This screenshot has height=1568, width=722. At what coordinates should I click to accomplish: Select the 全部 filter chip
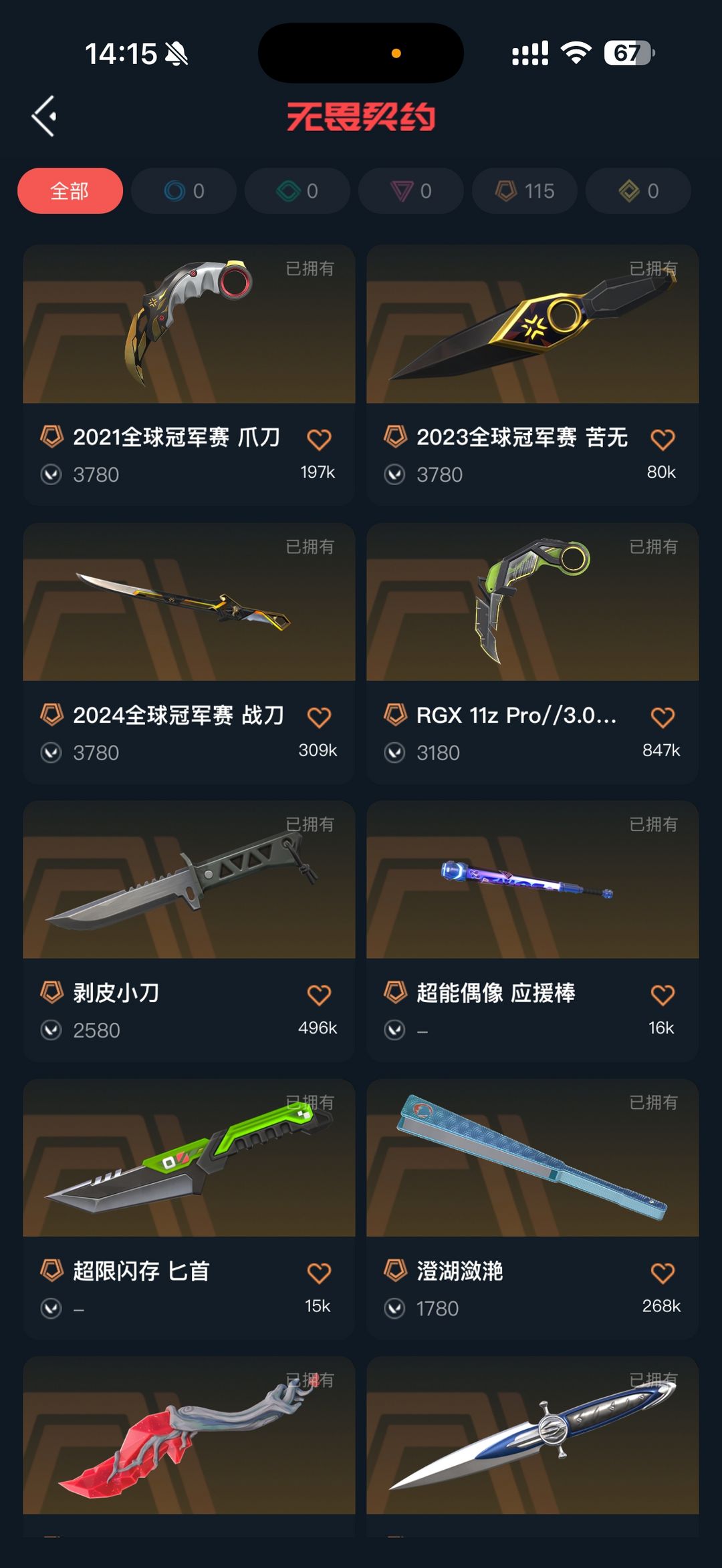(70, 191)
